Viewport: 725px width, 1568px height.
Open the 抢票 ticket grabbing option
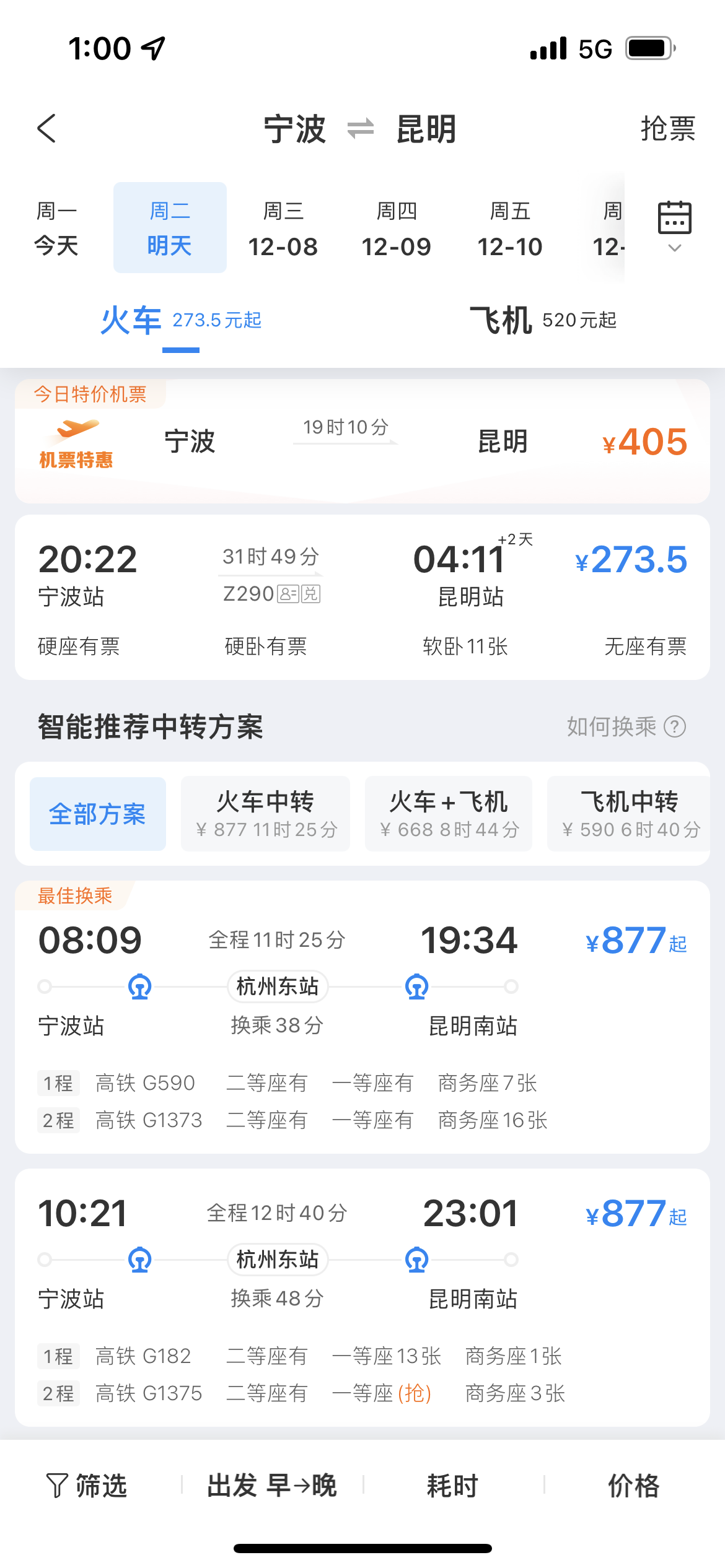point(667,129)
